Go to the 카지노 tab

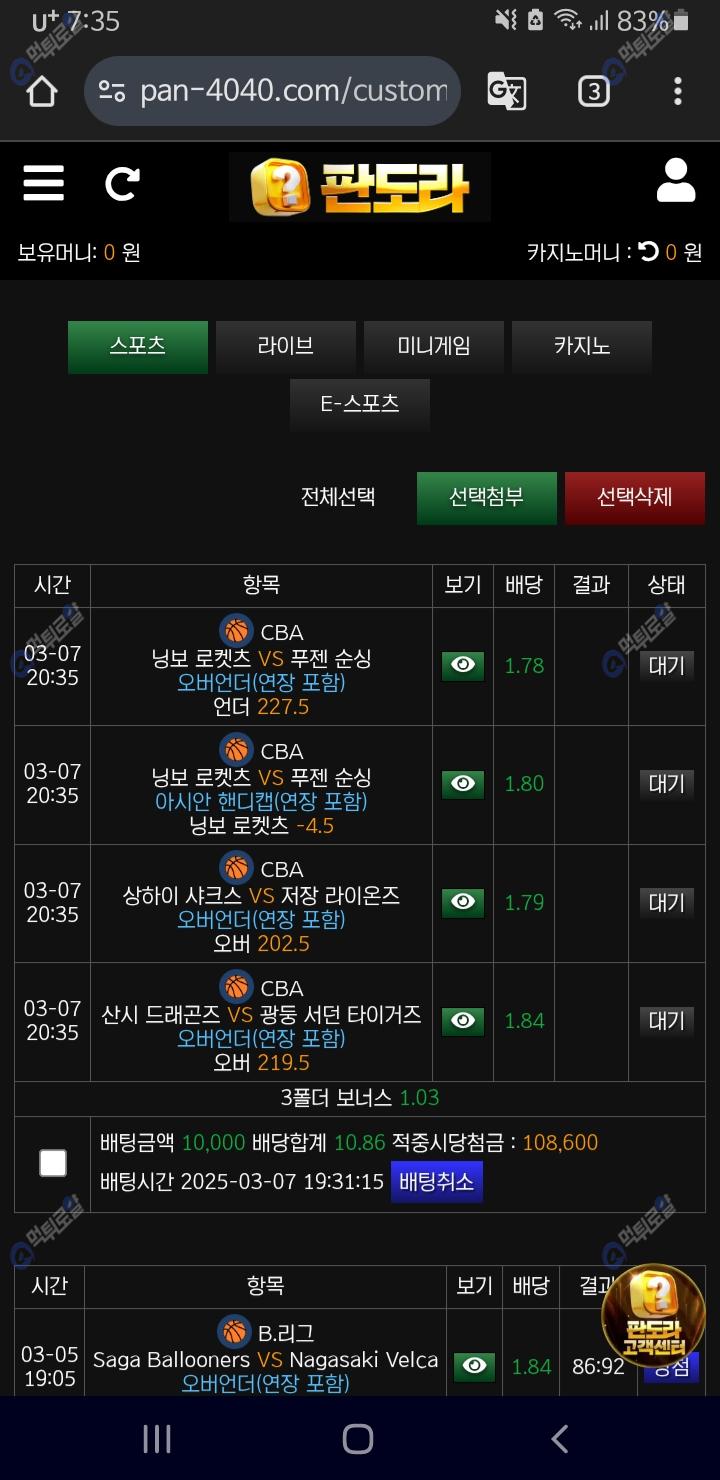tap(582, 347)
